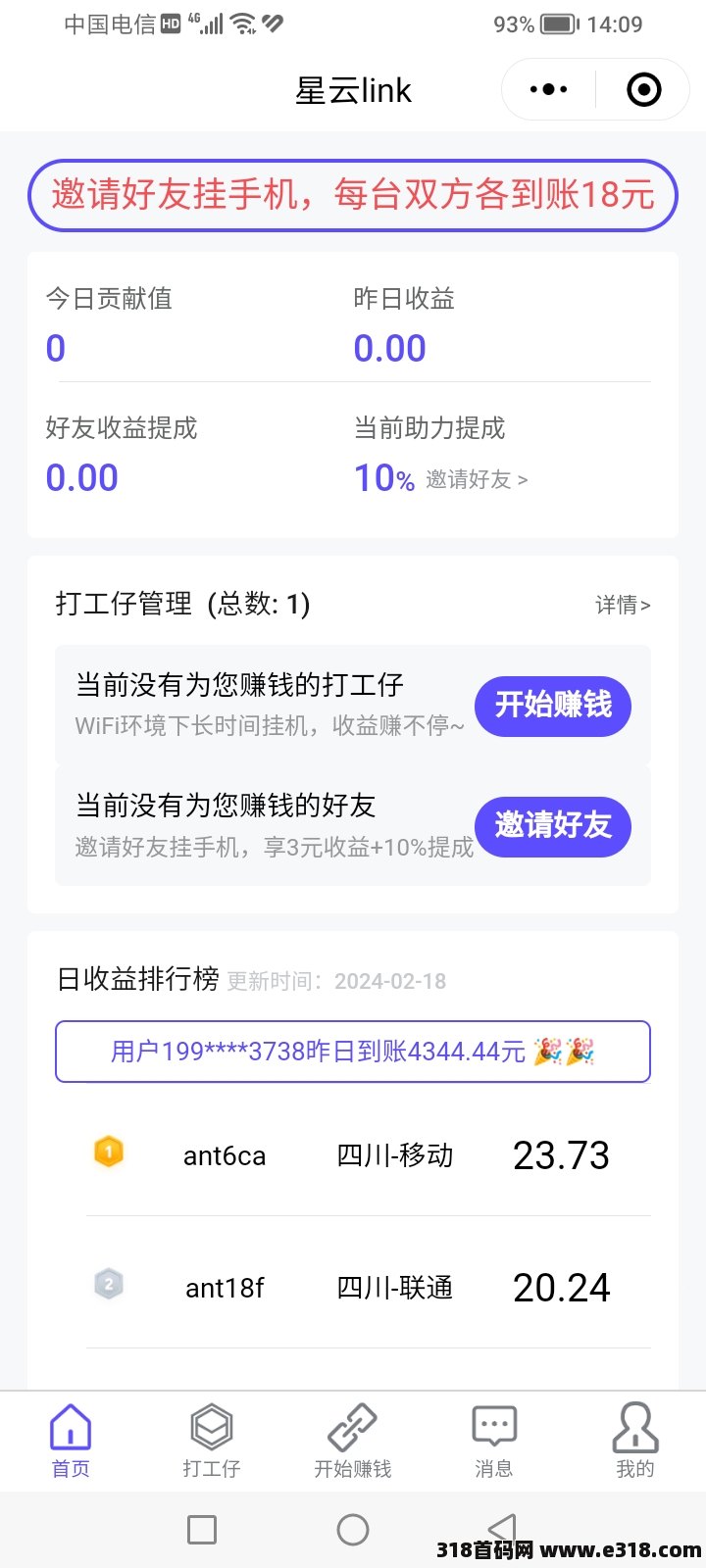Image resolution: width=706 pixels, height=1568 pixels.
Task: Close the mini program with the circle icon
Action: [643, 90]
